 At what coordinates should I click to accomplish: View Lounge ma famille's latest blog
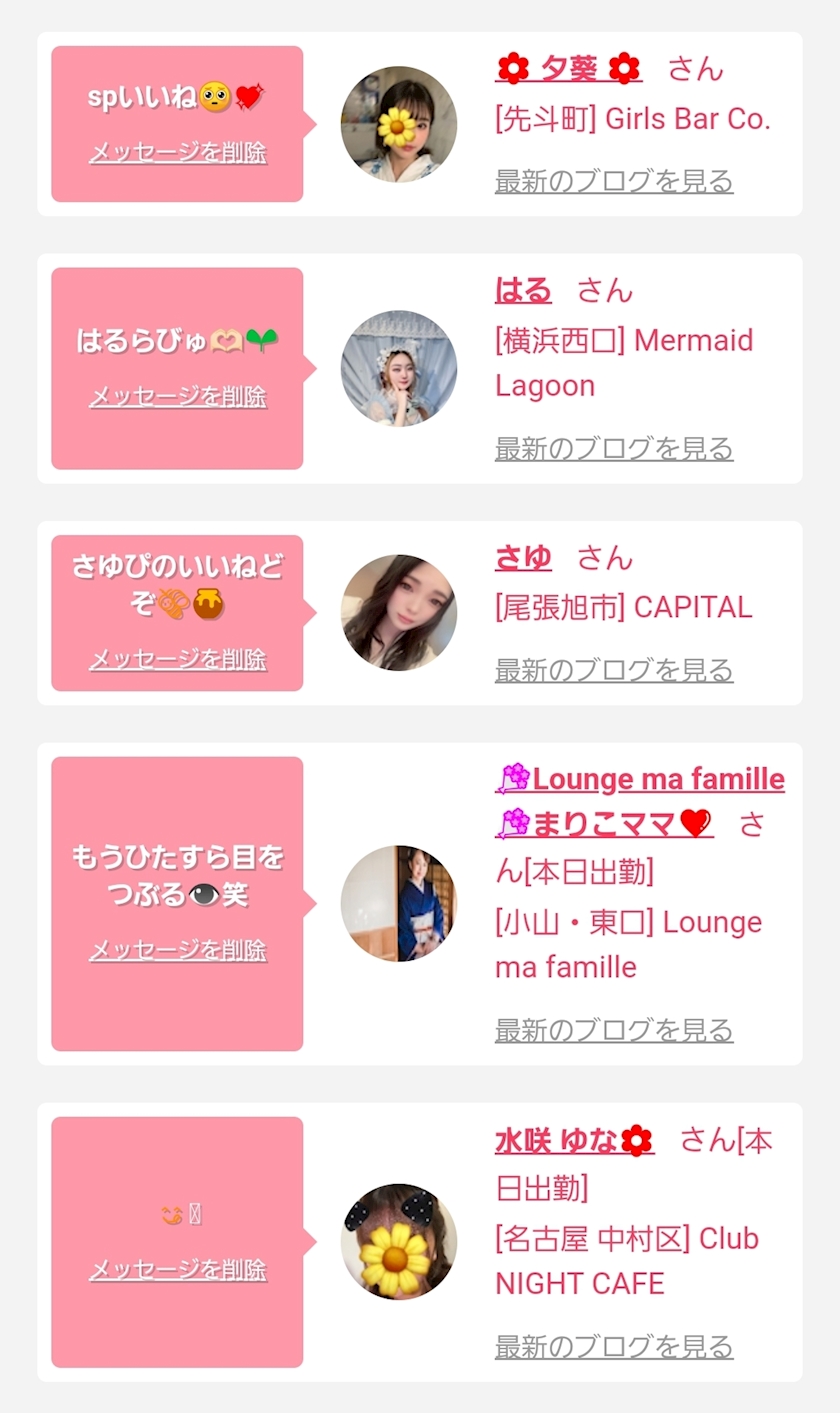click(x=614, y=1031)
